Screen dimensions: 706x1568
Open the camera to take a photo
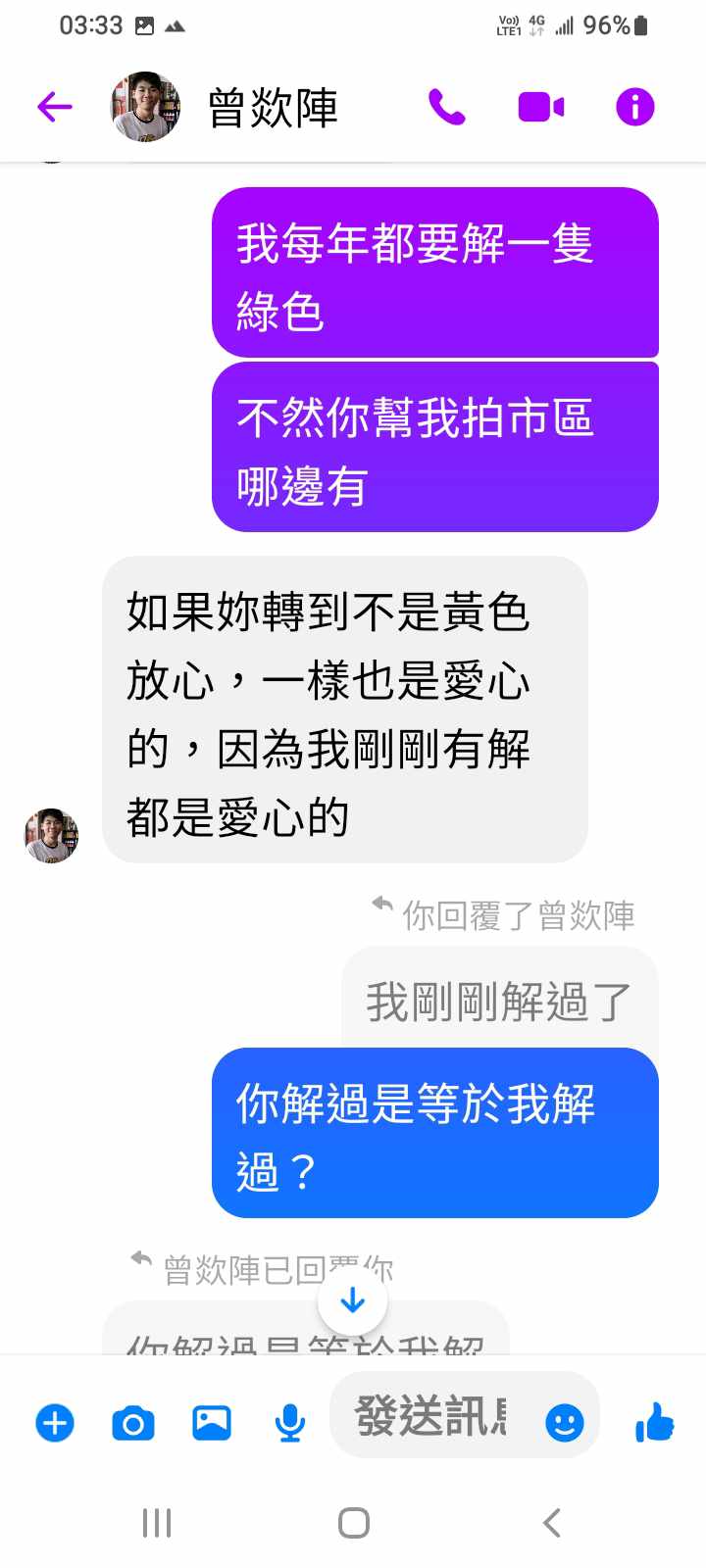(x=133, y=1422)
